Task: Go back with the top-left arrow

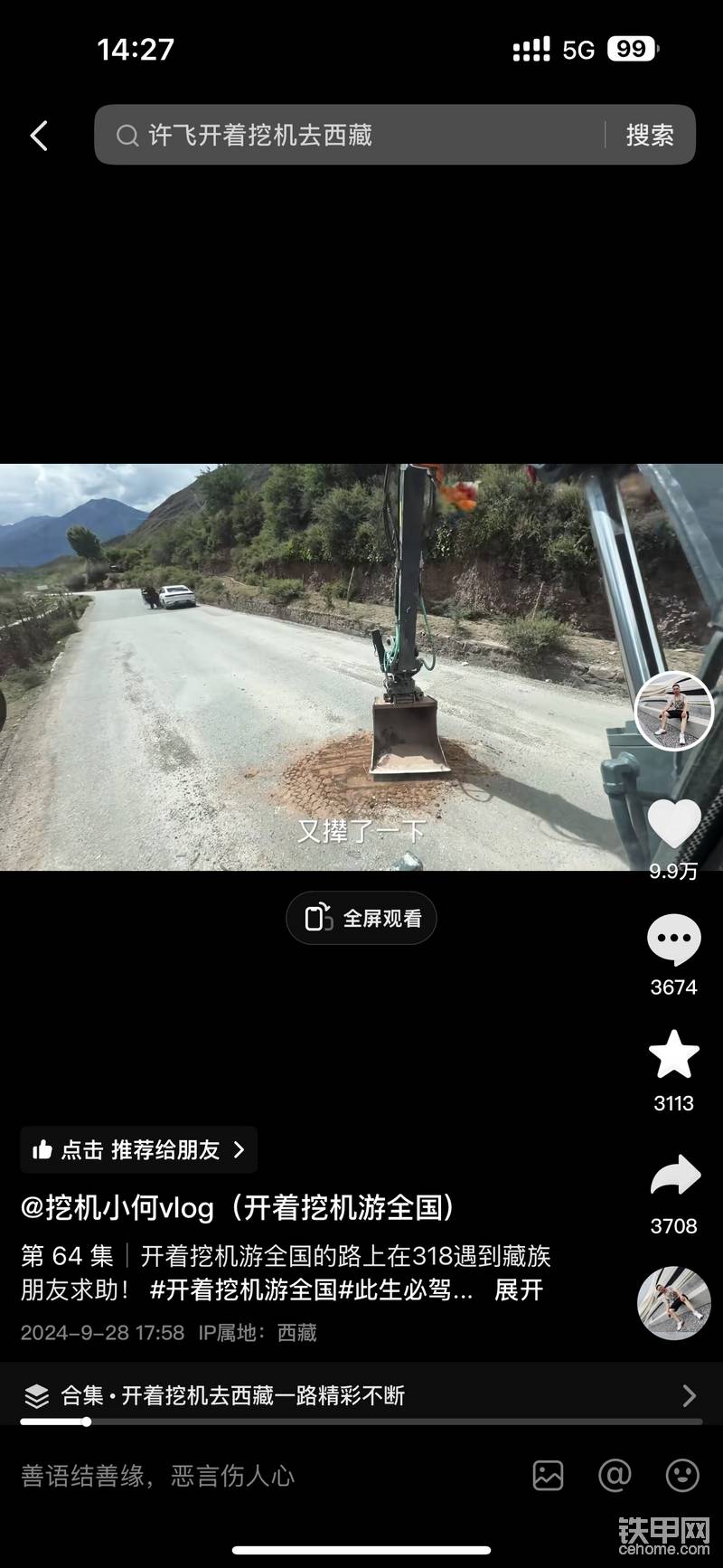Action: tap(39, 137)
